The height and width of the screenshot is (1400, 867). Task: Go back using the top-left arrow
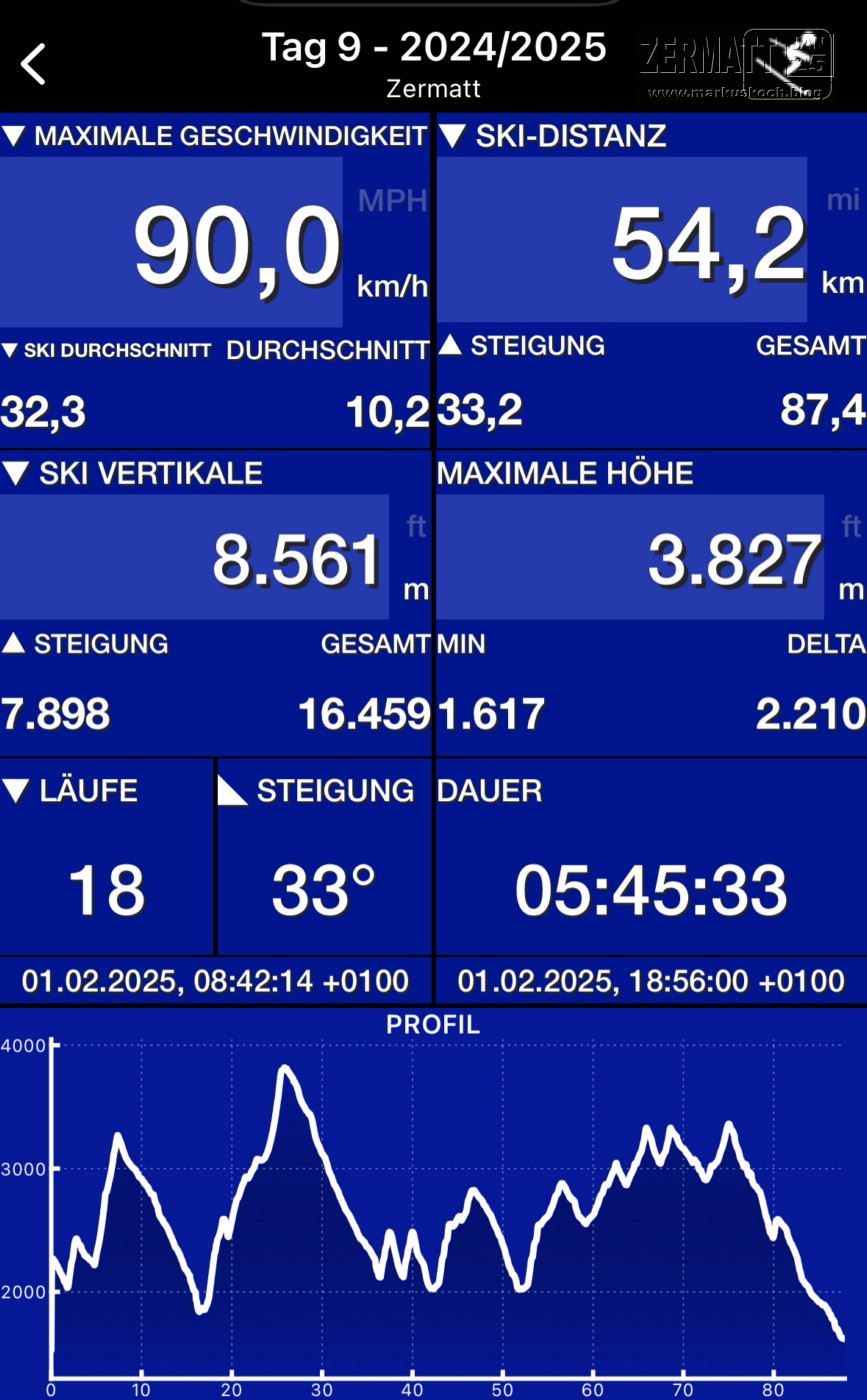(33, 64)
